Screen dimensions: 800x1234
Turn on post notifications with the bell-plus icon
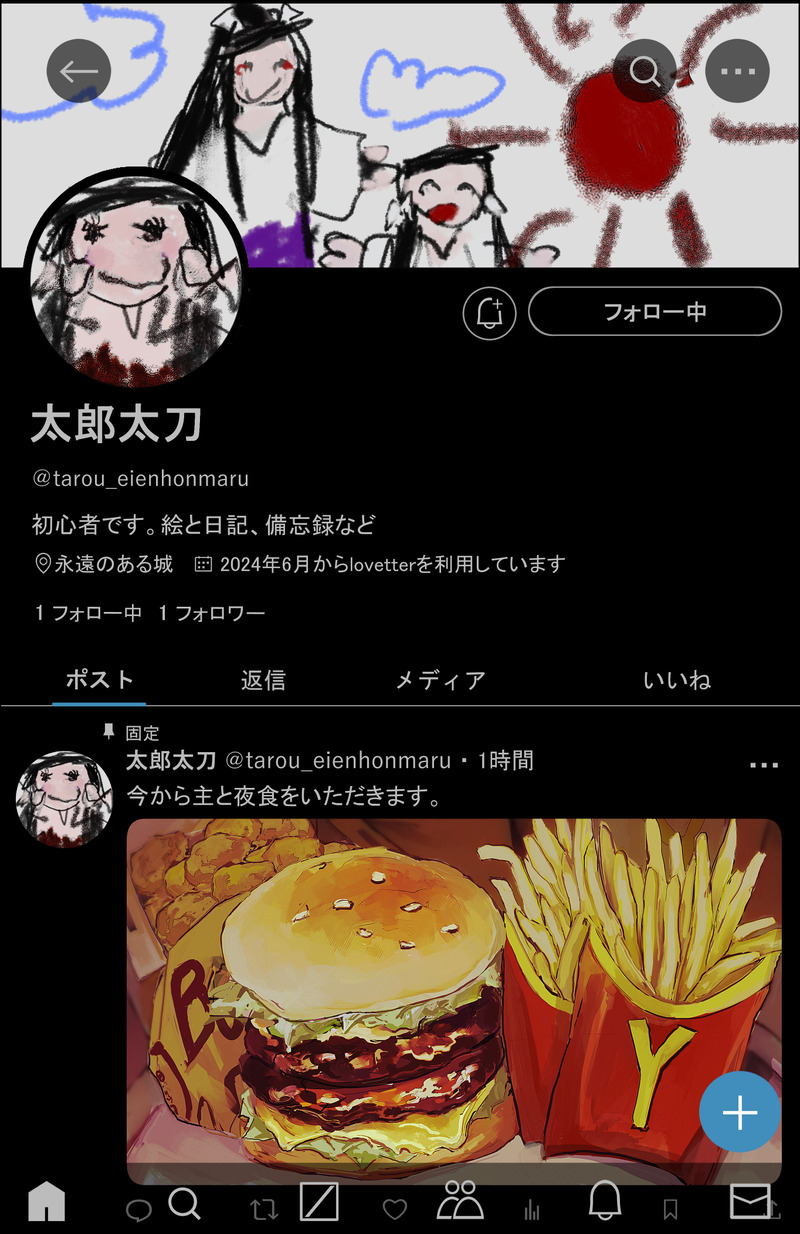[x=489, y=313]
